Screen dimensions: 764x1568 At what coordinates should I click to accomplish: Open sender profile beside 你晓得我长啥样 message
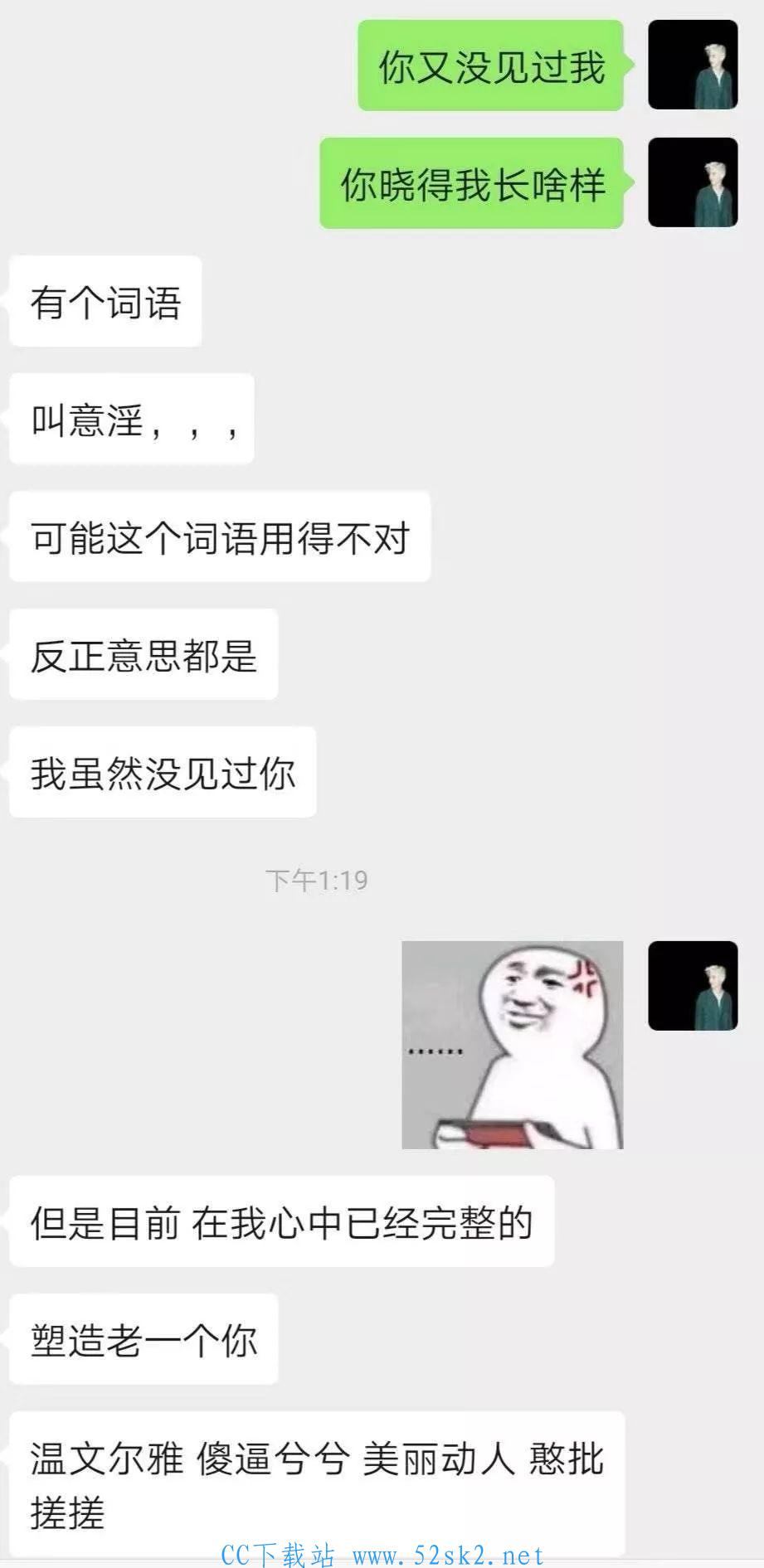[693, 182]
